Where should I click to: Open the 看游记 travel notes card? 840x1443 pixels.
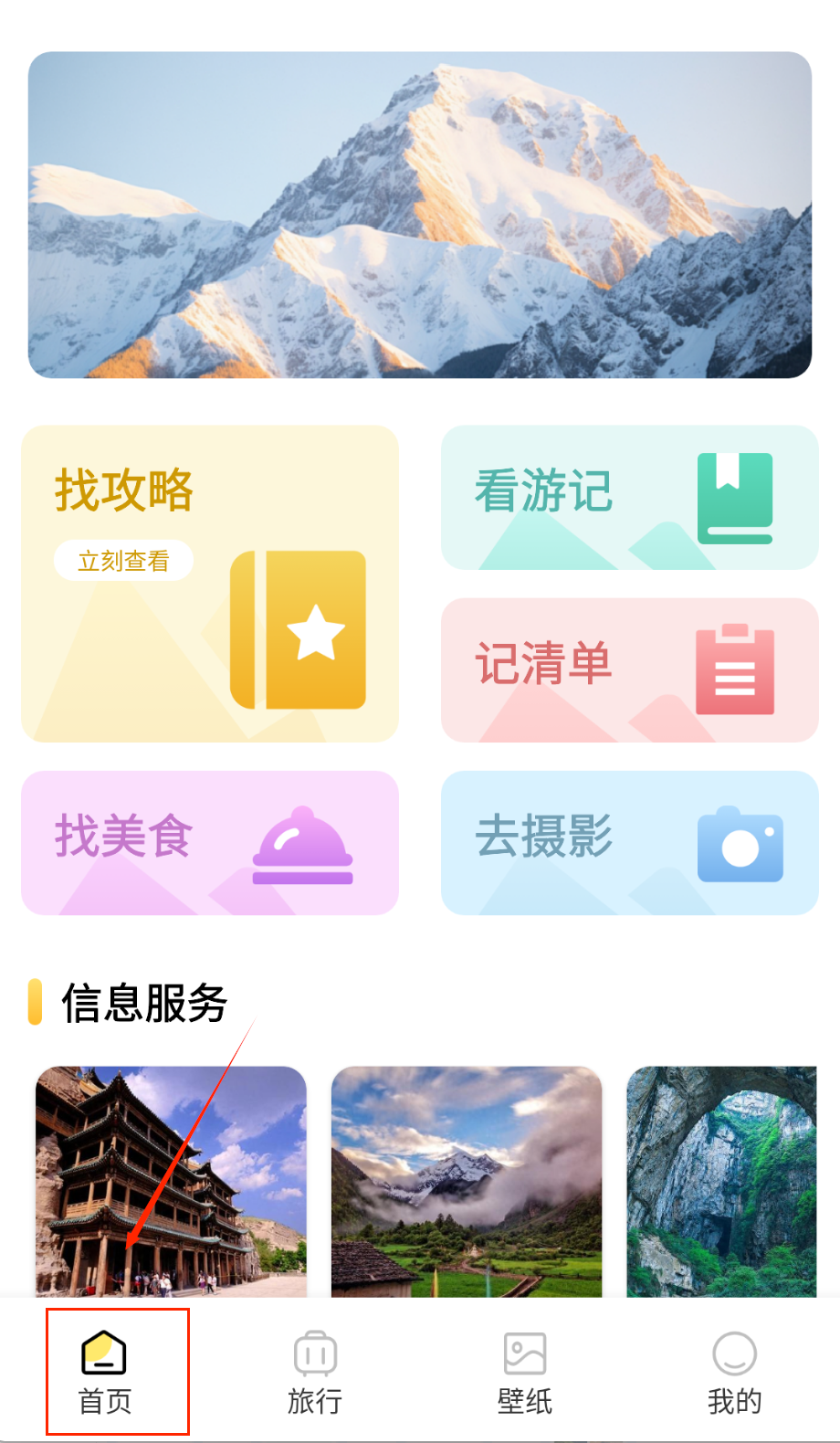click(x=630, y=497)
